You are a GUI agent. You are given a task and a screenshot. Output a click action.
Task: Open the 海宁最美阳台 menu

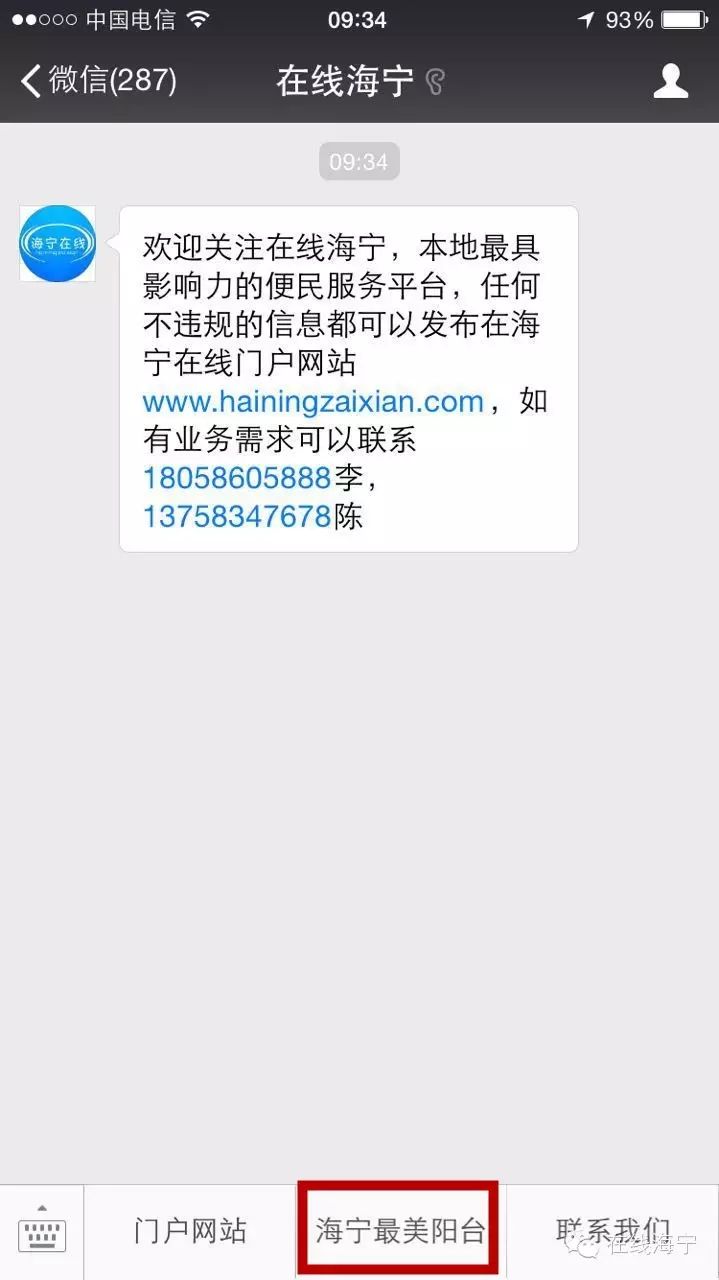(400, 1231)
